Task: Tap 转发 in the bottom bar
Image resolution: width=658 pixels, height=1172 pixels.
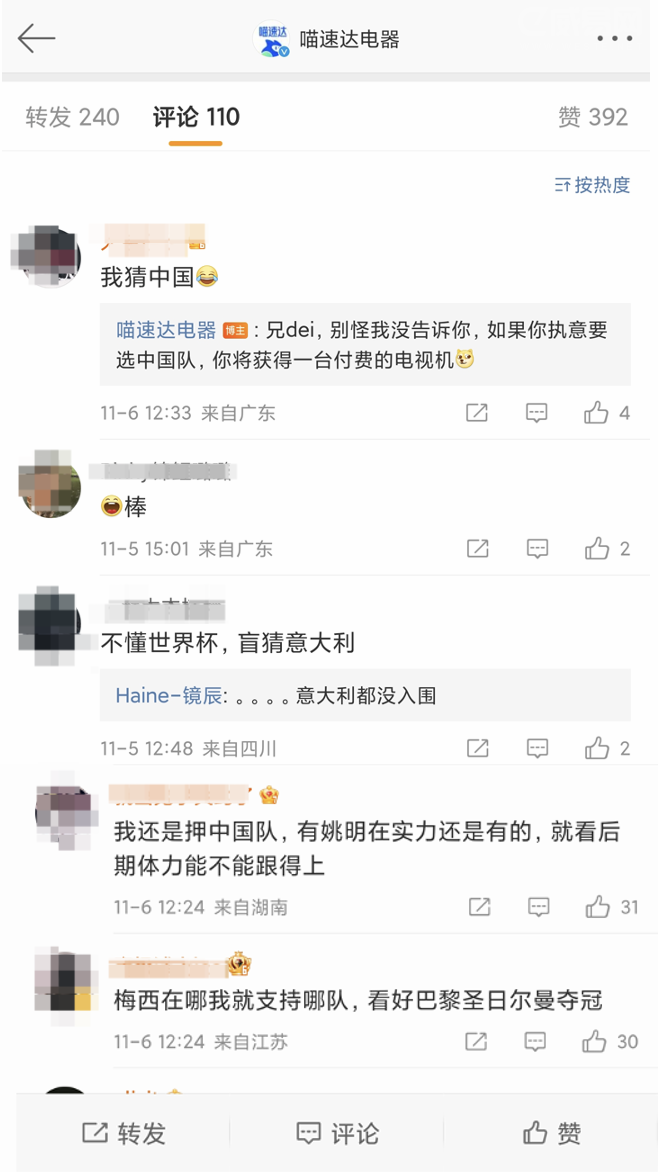Action: pos(124,1133)
